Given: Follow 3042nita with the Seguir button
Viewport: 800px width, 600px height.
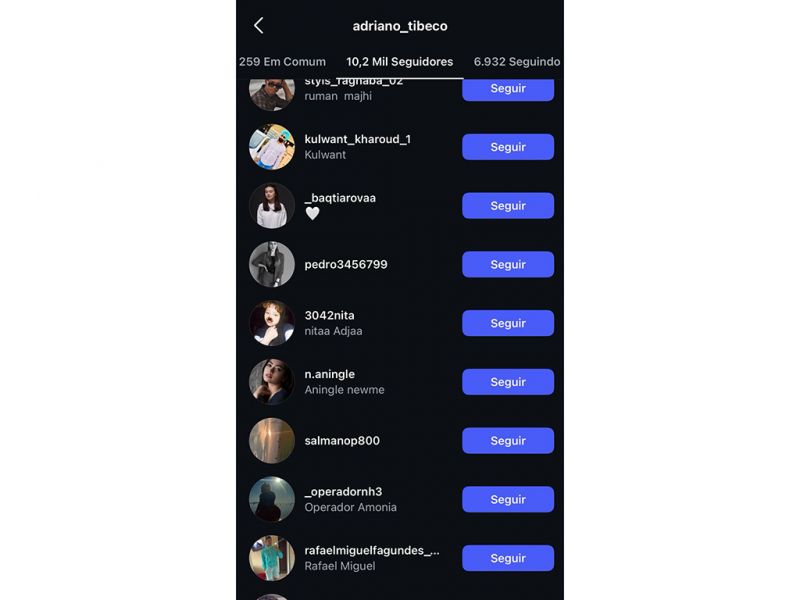Looking at the screenshot, I should coord(507,323).
